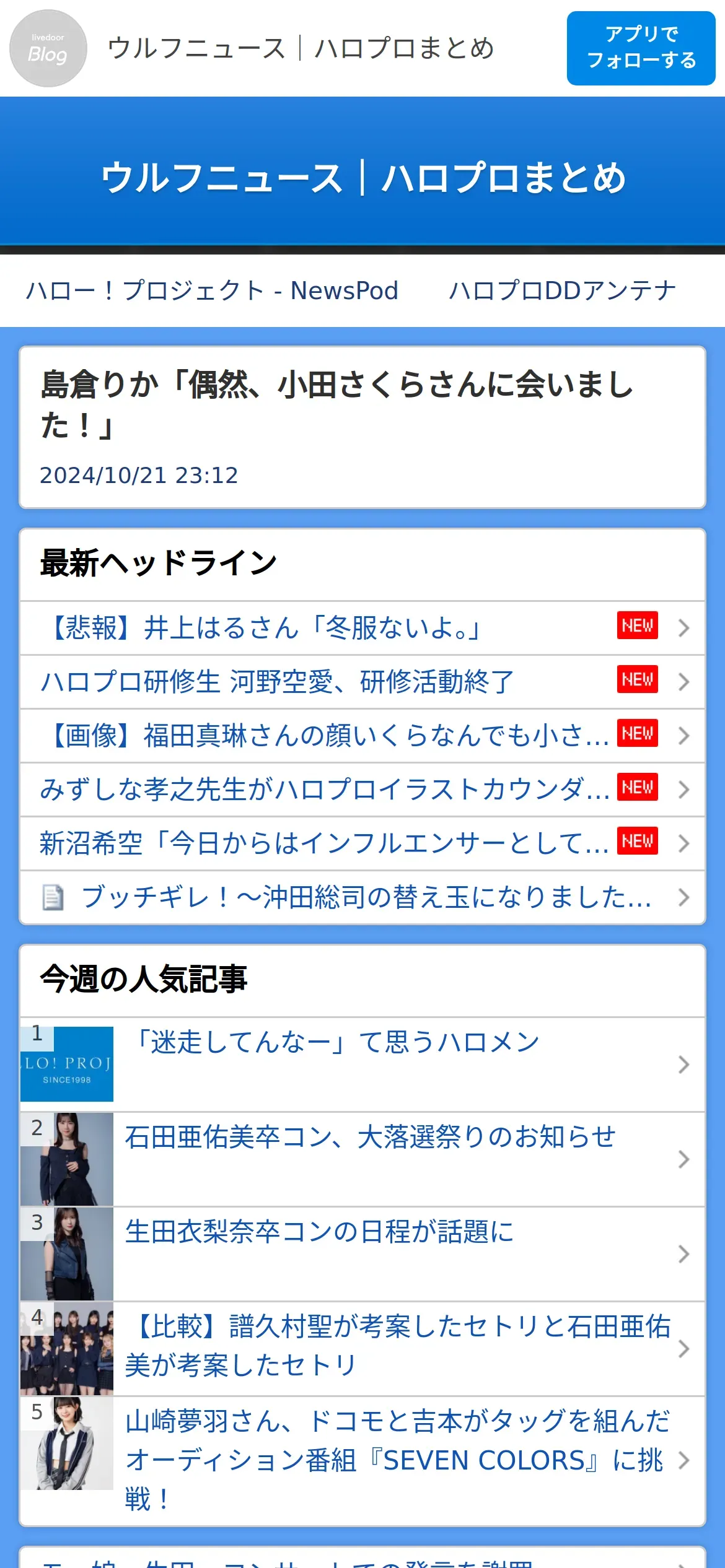Open headline 【悲報】井上はるさん「冬服ないよ。」
This screenshot has width=725, height=1568.
pyautogui.click(x=362, y=628)
